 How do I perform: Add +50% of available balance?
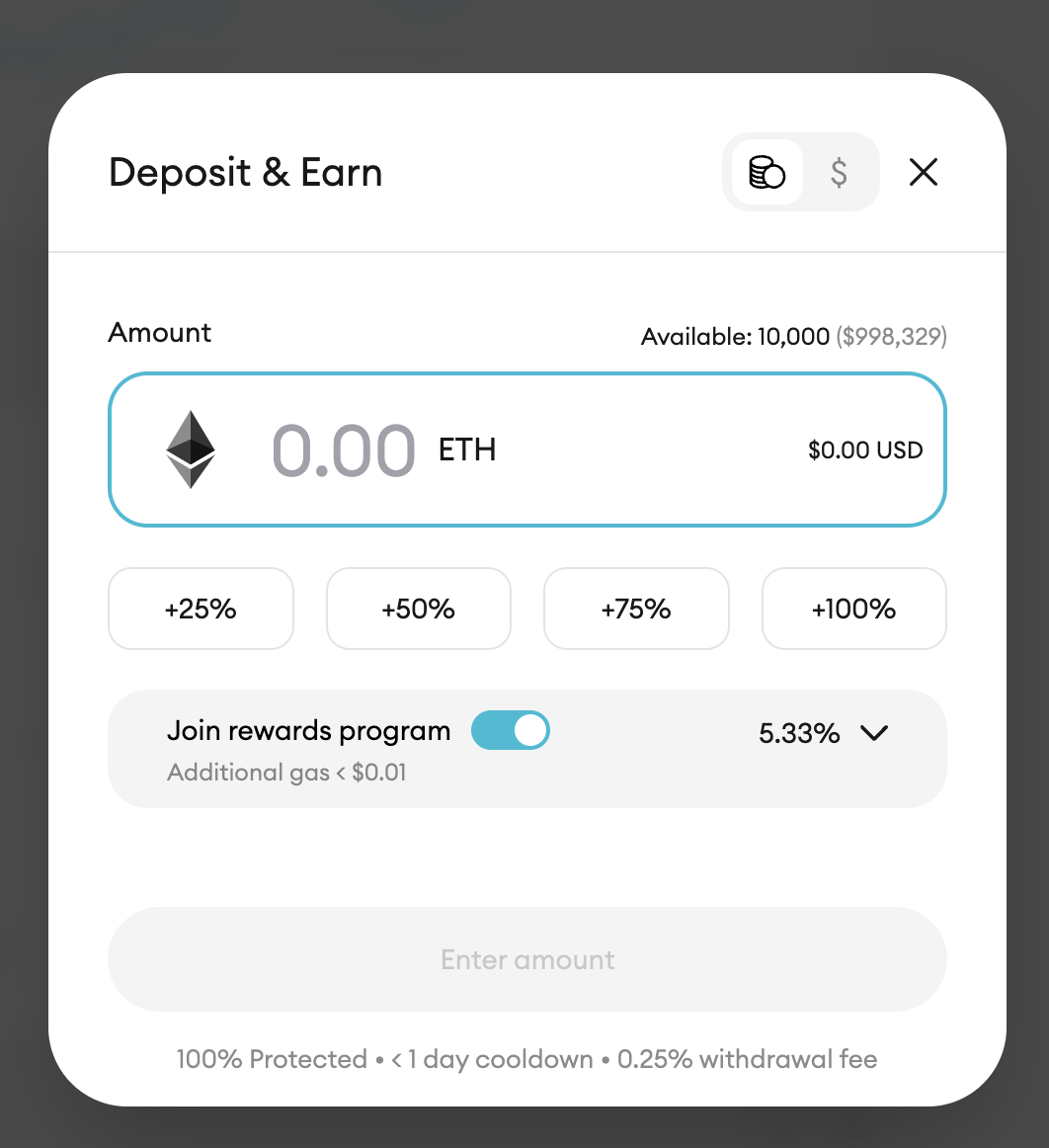pos(418,609)
